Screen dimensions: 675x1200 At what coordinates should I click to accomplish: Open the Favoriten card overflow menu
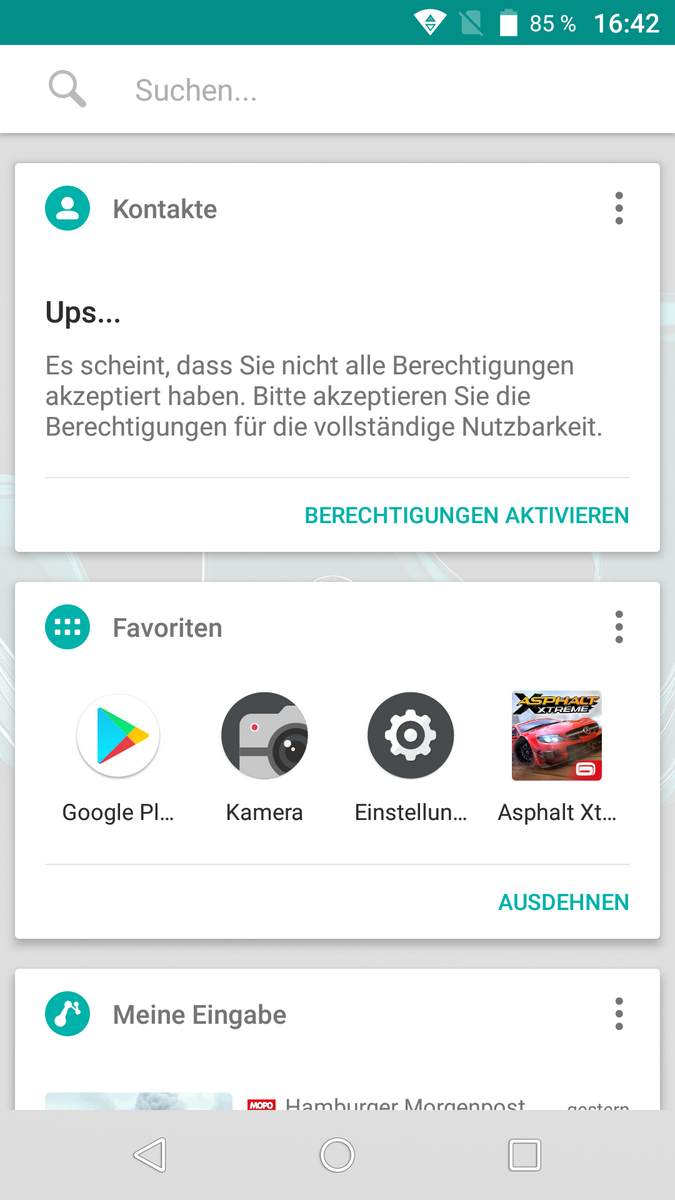[619, 628]
